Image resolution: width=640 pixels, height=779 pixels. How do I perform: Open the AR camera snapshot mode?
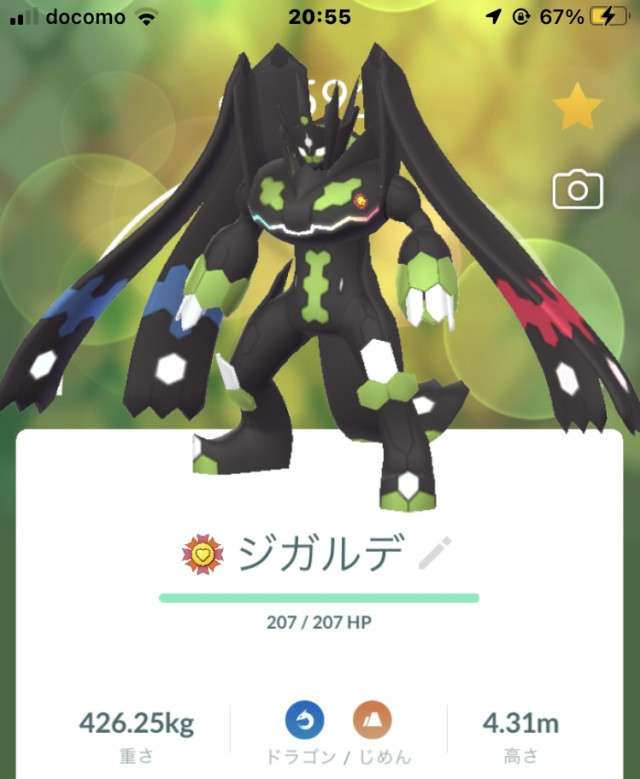tap(578, 189)
